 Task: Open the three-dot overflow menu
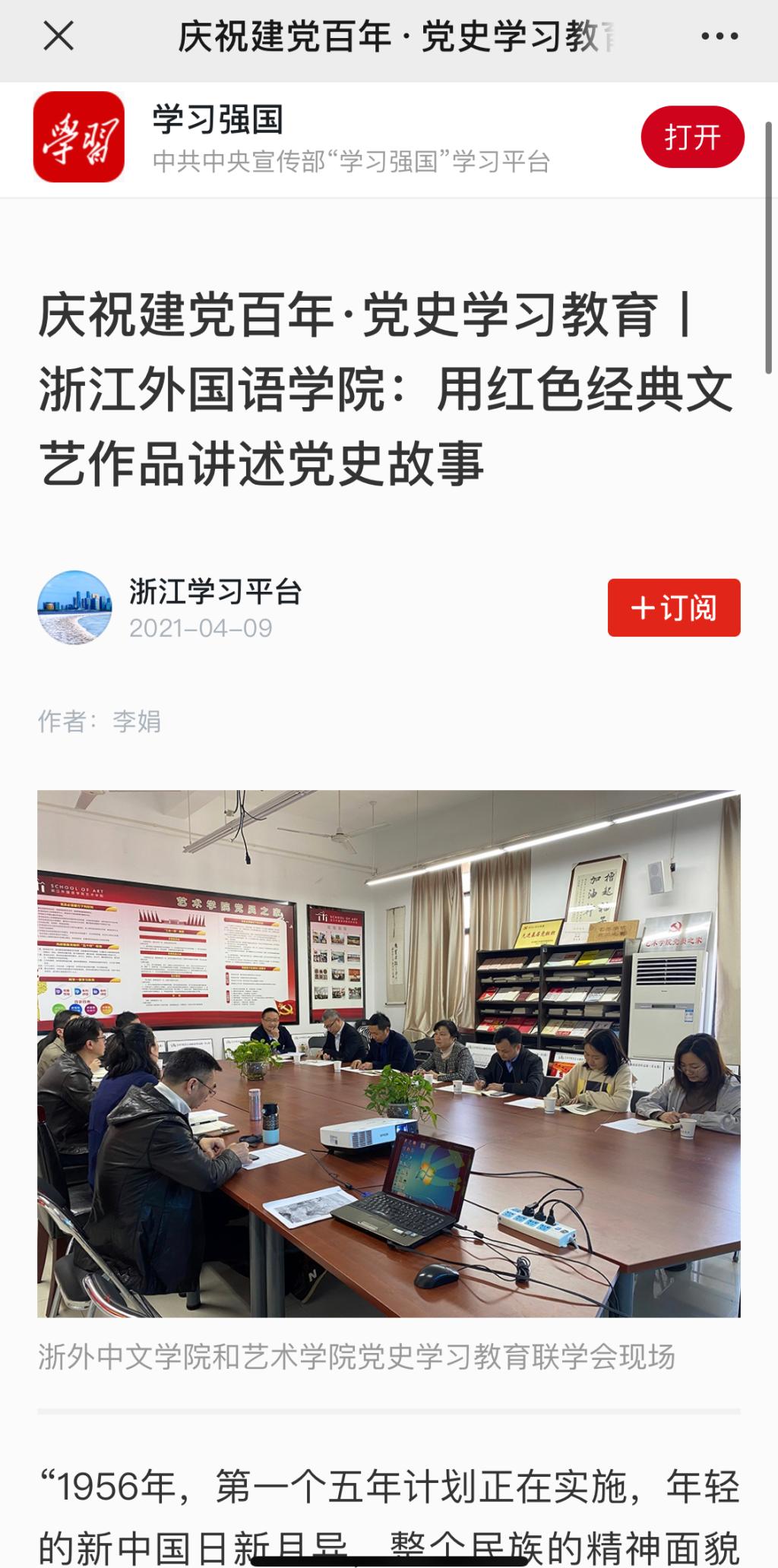(x=719, y=36)
